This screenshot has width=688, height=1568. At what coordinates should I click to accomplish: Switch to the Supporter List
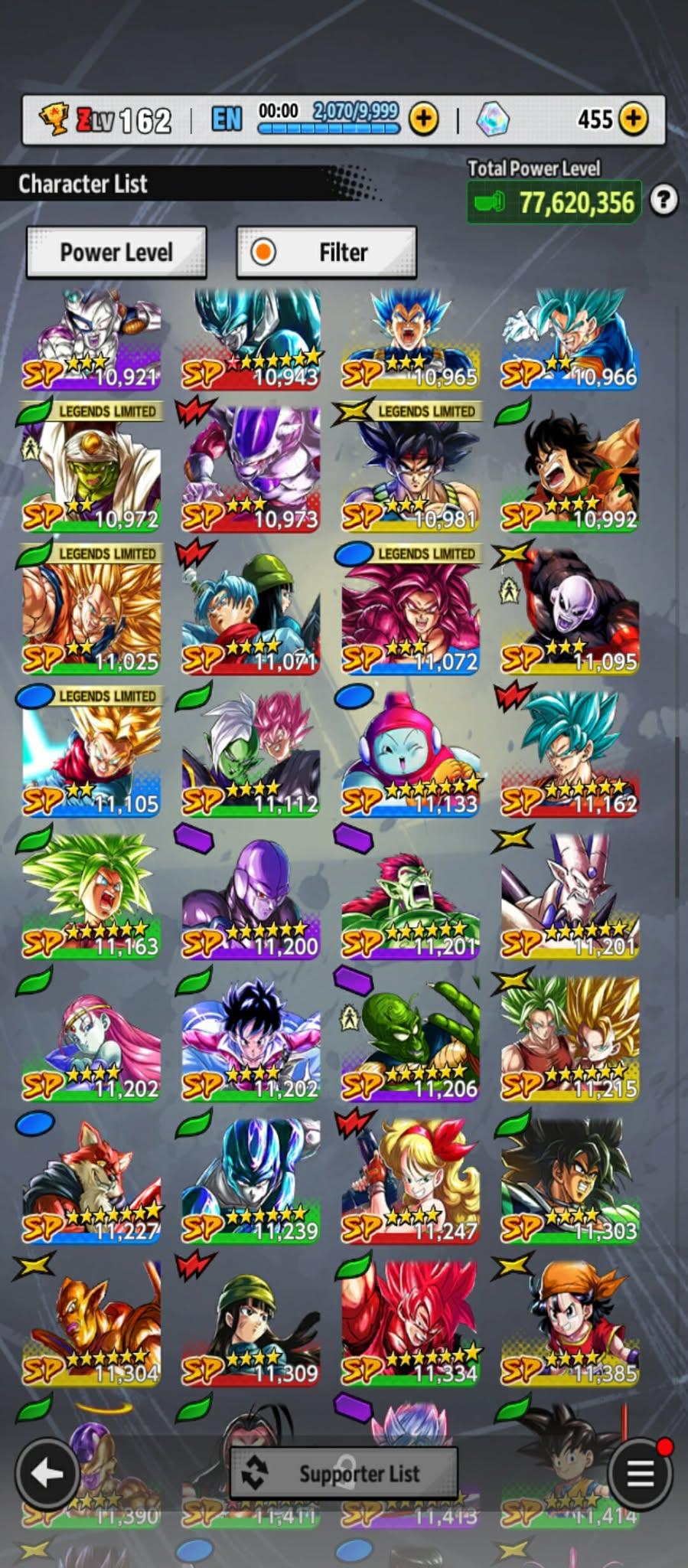344,1473
